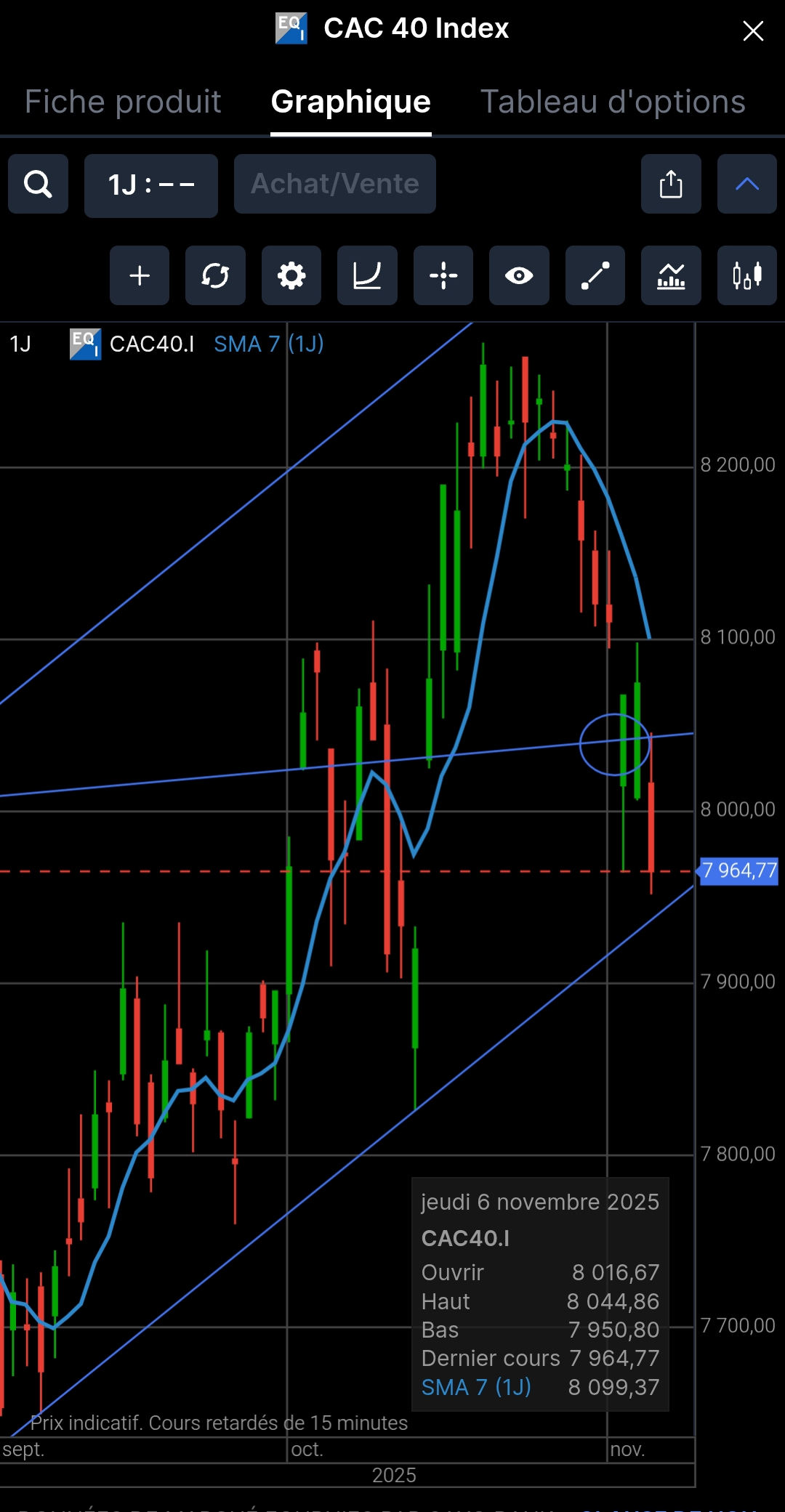Open the candlestick style options
This screenshot has width=785, height=1512.
746,275
